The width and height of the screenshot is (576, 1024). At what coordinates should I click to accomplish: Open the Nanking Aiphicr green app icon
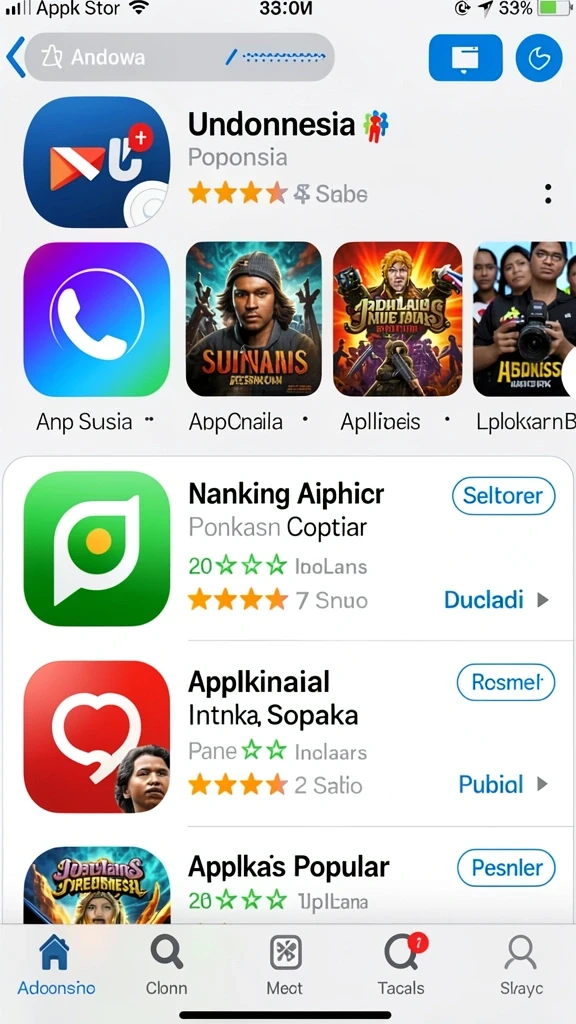97,549
